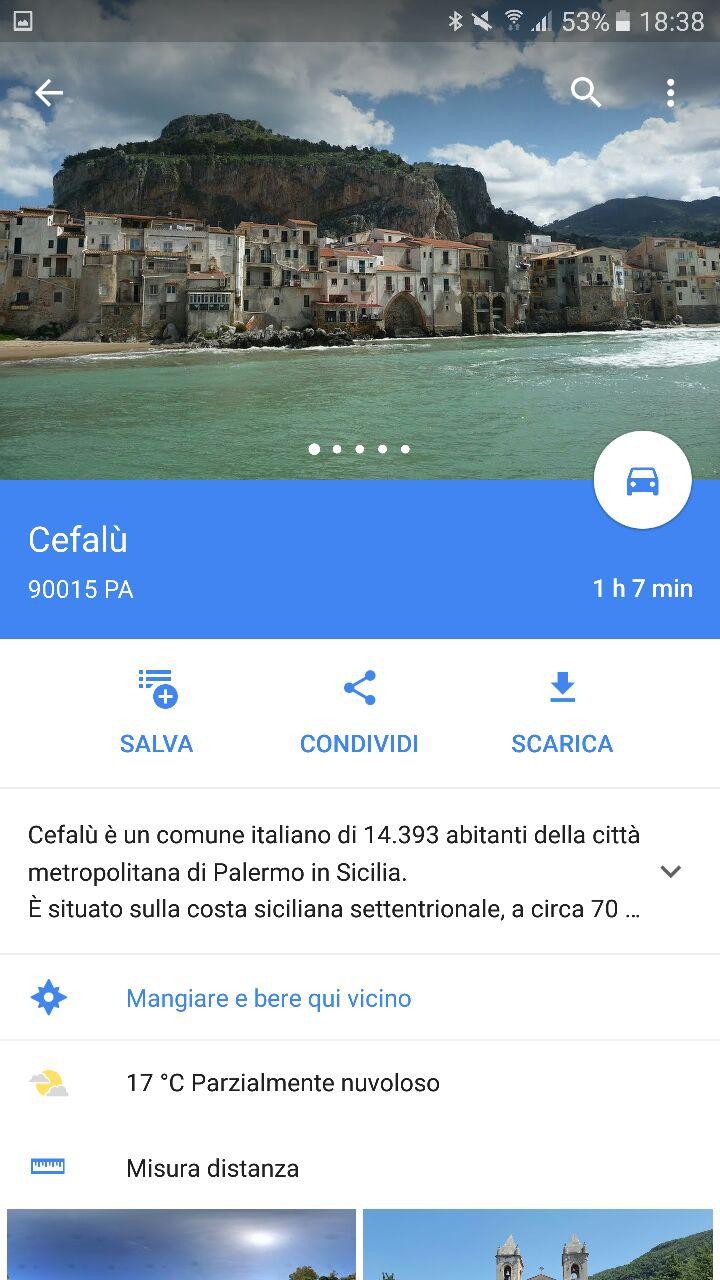The image size is (720, 1280).
Task: Open the three-dot overflow menu
Action: (x=670, y=93)
